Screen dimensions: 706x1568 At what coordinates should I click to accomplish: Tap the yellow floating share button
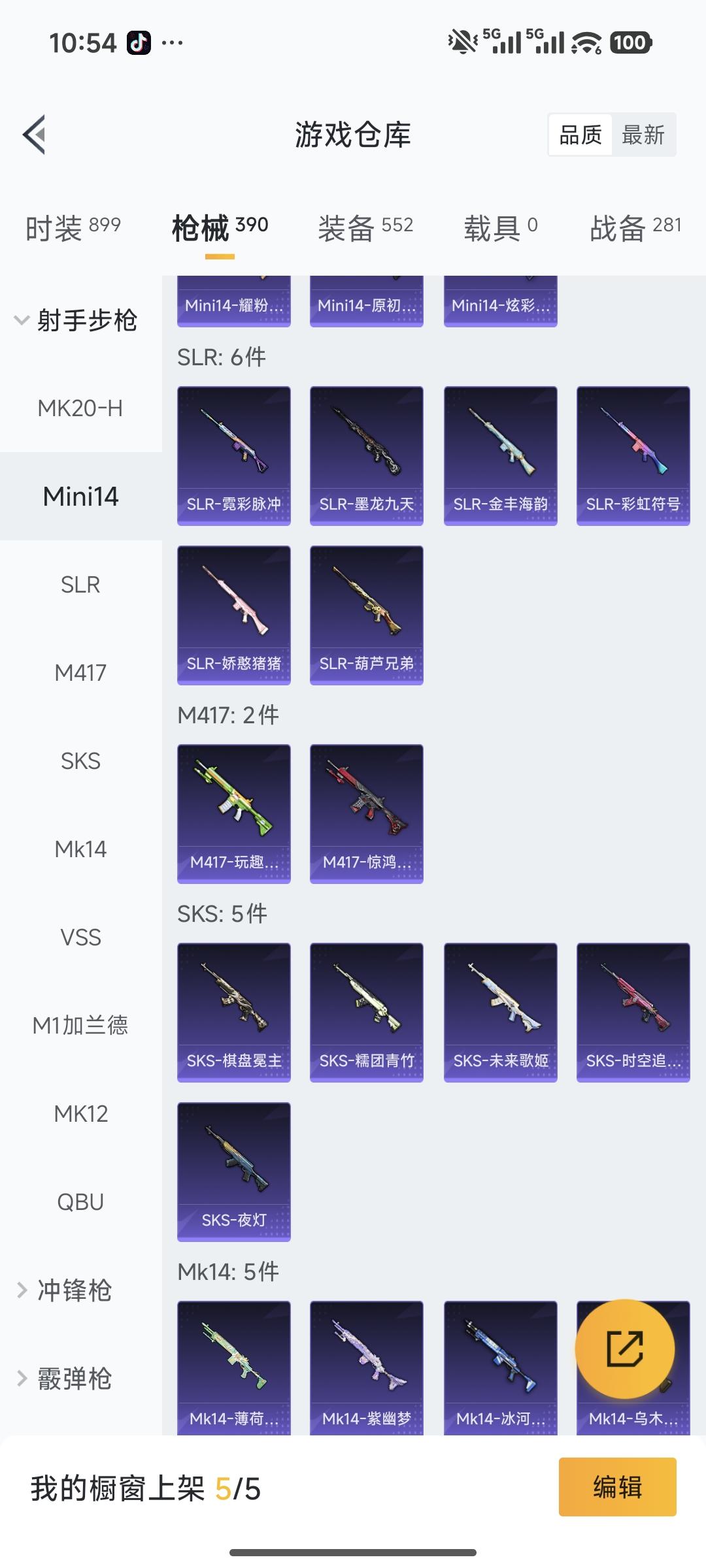[x=625, y=1348]
